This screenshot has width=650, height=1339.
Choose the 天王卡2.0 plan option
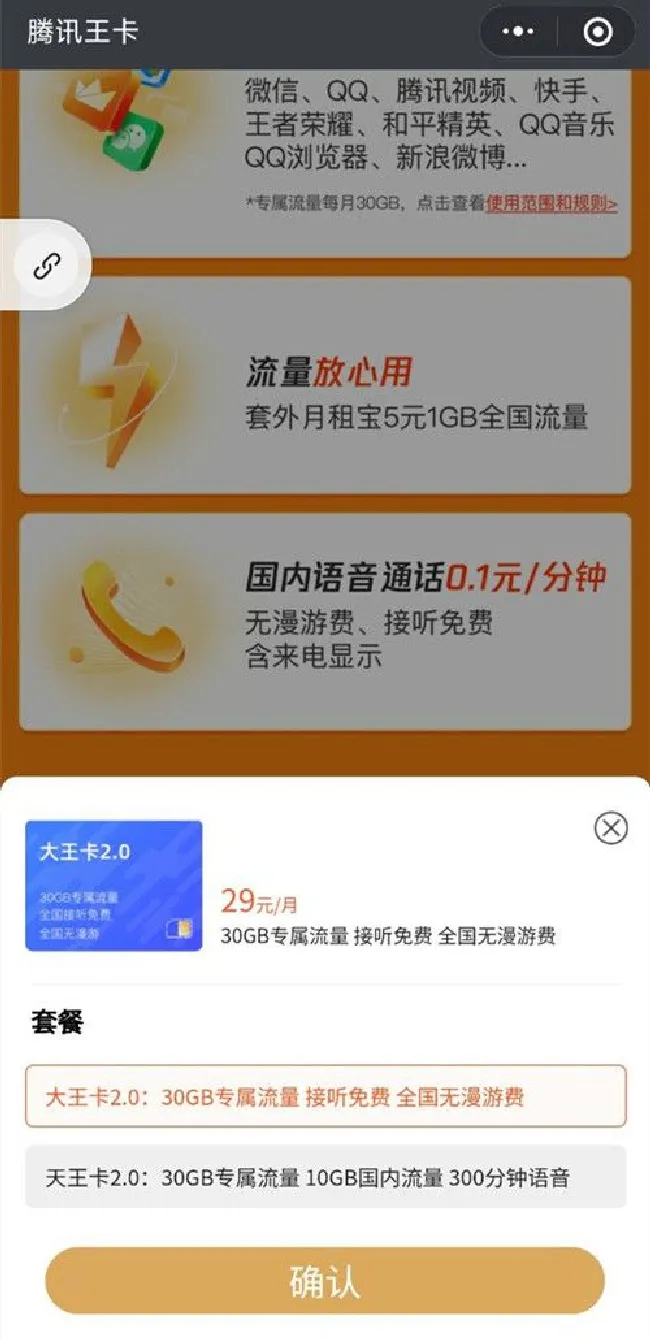(325, 1177)
